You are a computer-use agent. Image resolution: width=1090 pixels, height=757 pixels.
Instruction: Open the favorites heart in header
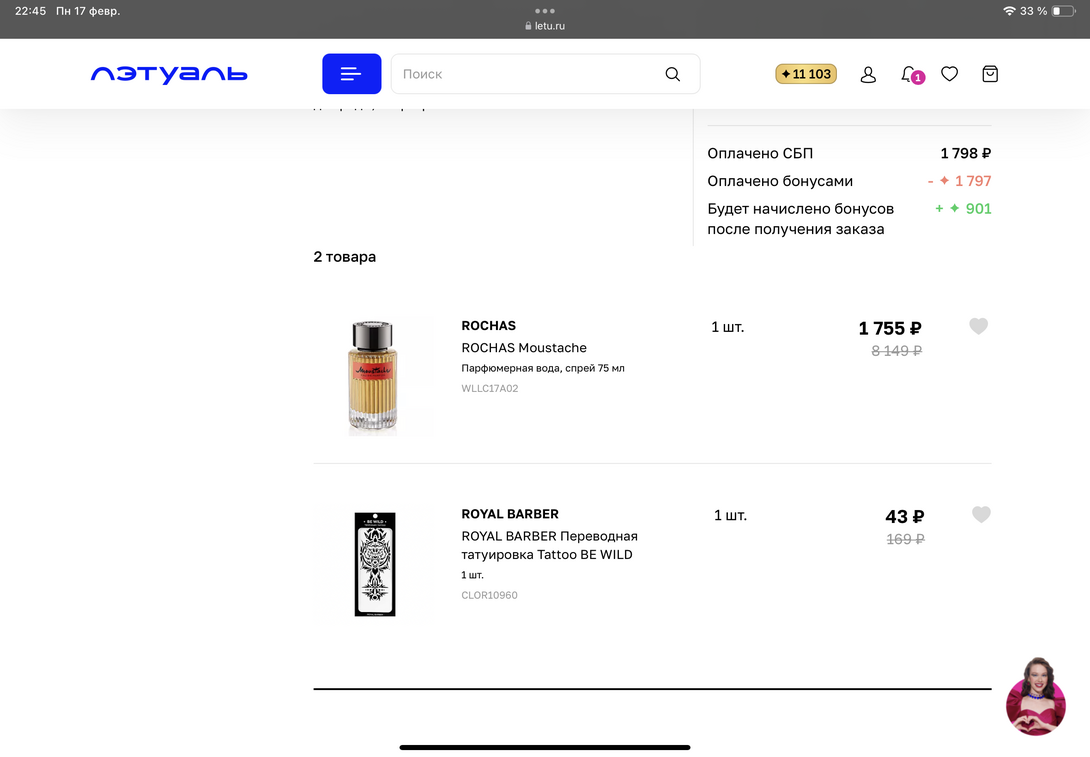[950, 74]
